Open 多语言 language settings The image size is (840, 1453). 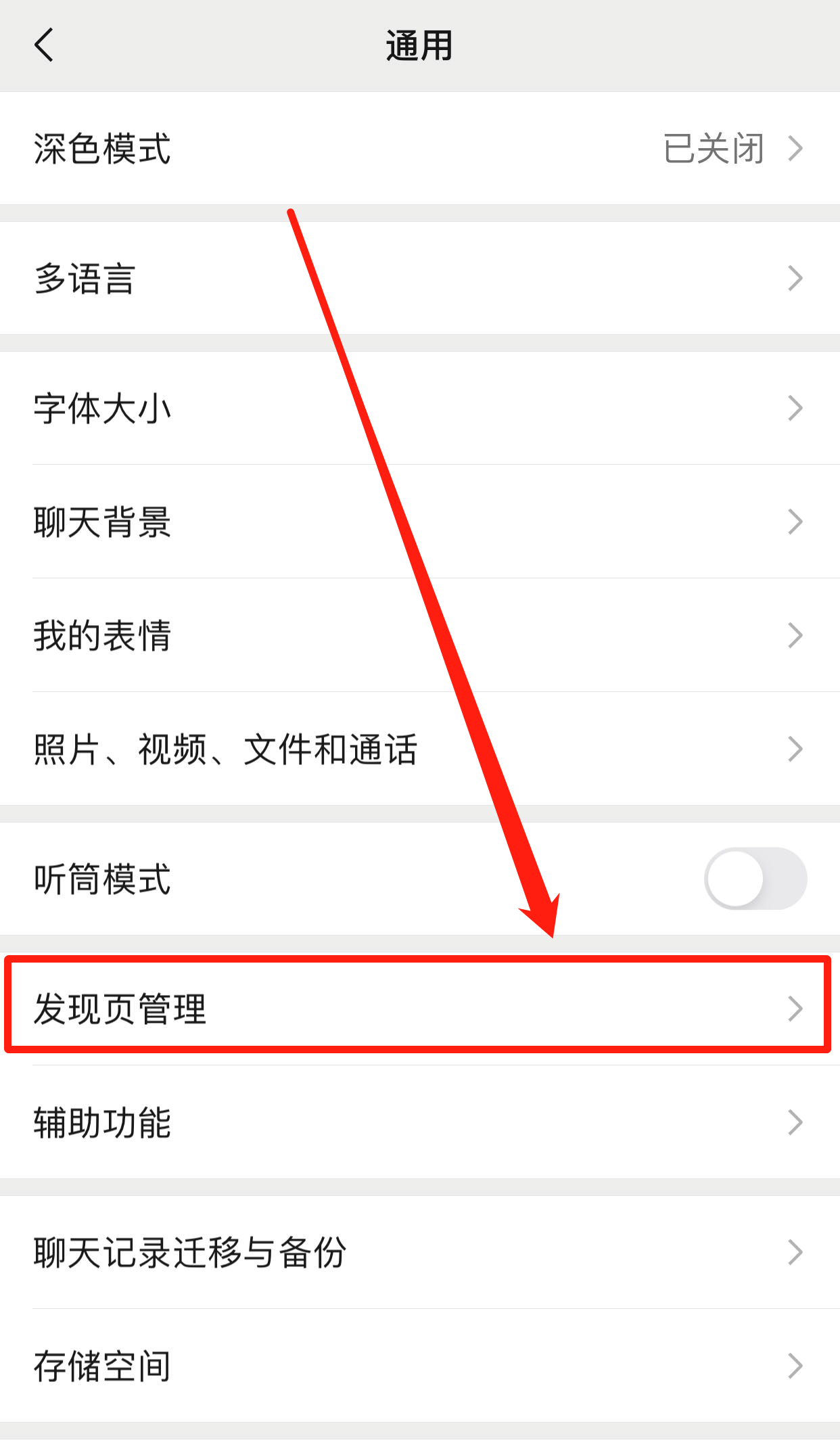pos(419,278)
